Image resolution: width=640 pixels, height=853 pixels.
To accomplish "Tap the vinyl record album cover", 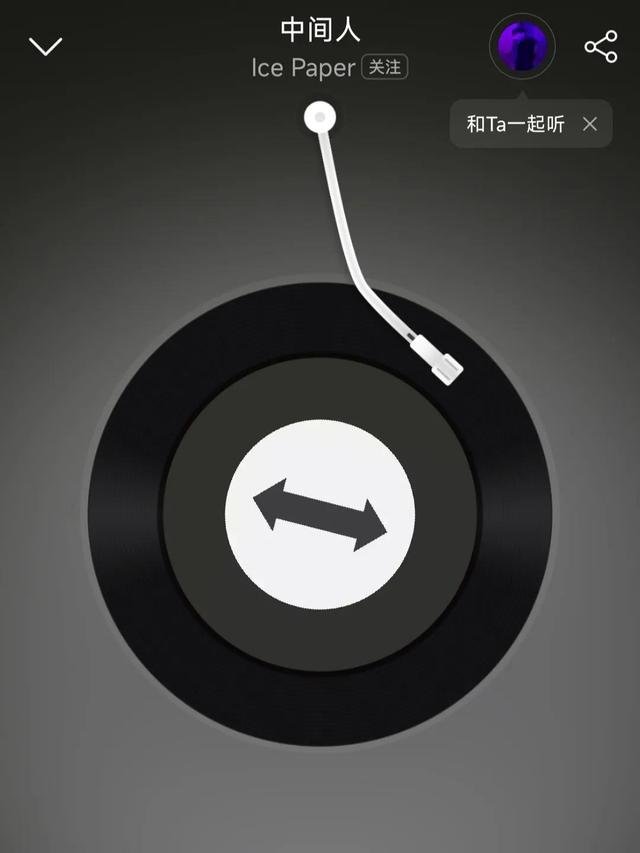I will click(x=320, y=514).
